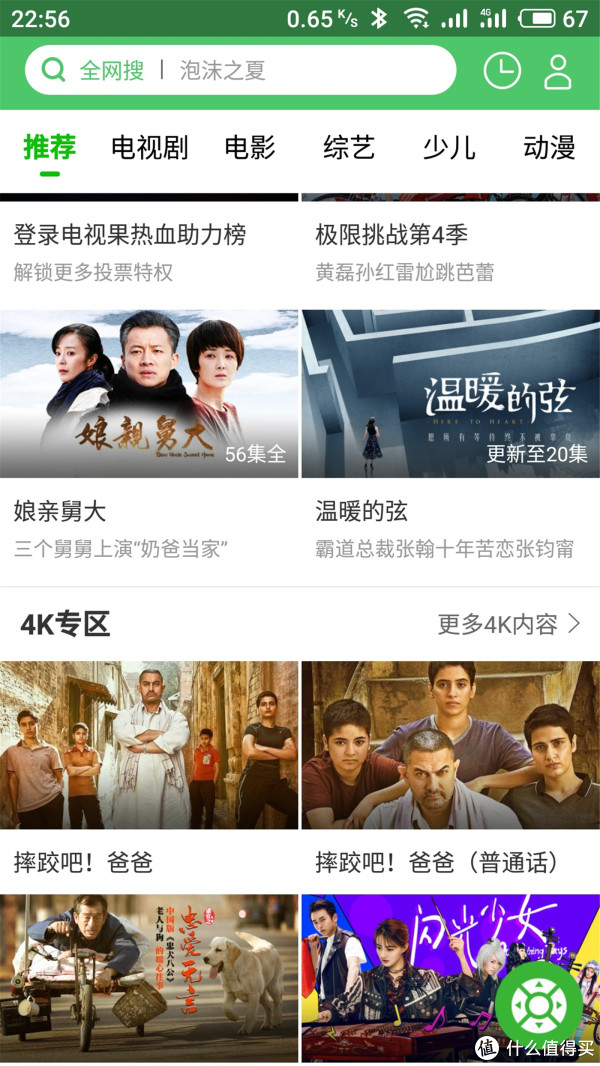600x1066 pixels.
Task: Open the movie poster with the white dog
Action: tap(149, 977)
